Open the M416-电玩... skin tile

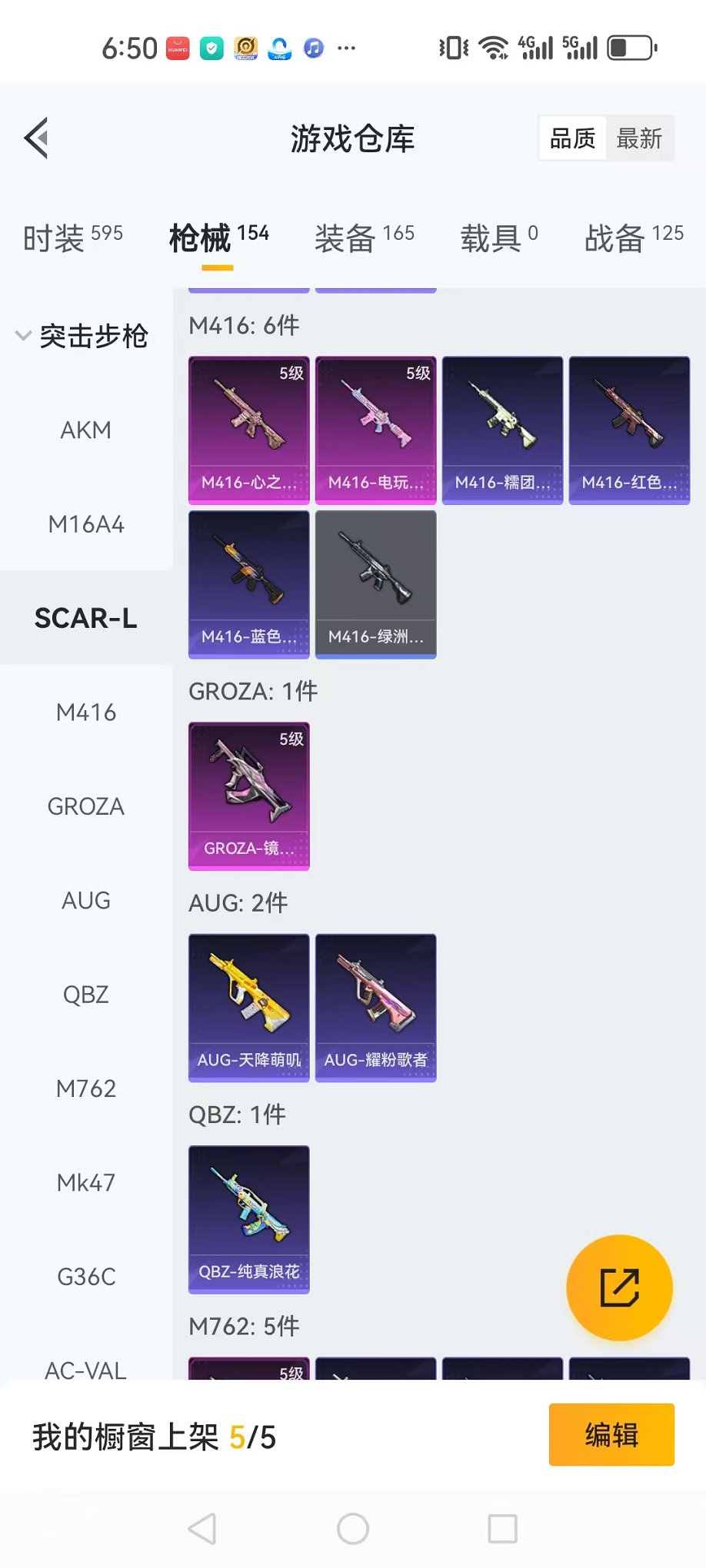click(376, 430)
